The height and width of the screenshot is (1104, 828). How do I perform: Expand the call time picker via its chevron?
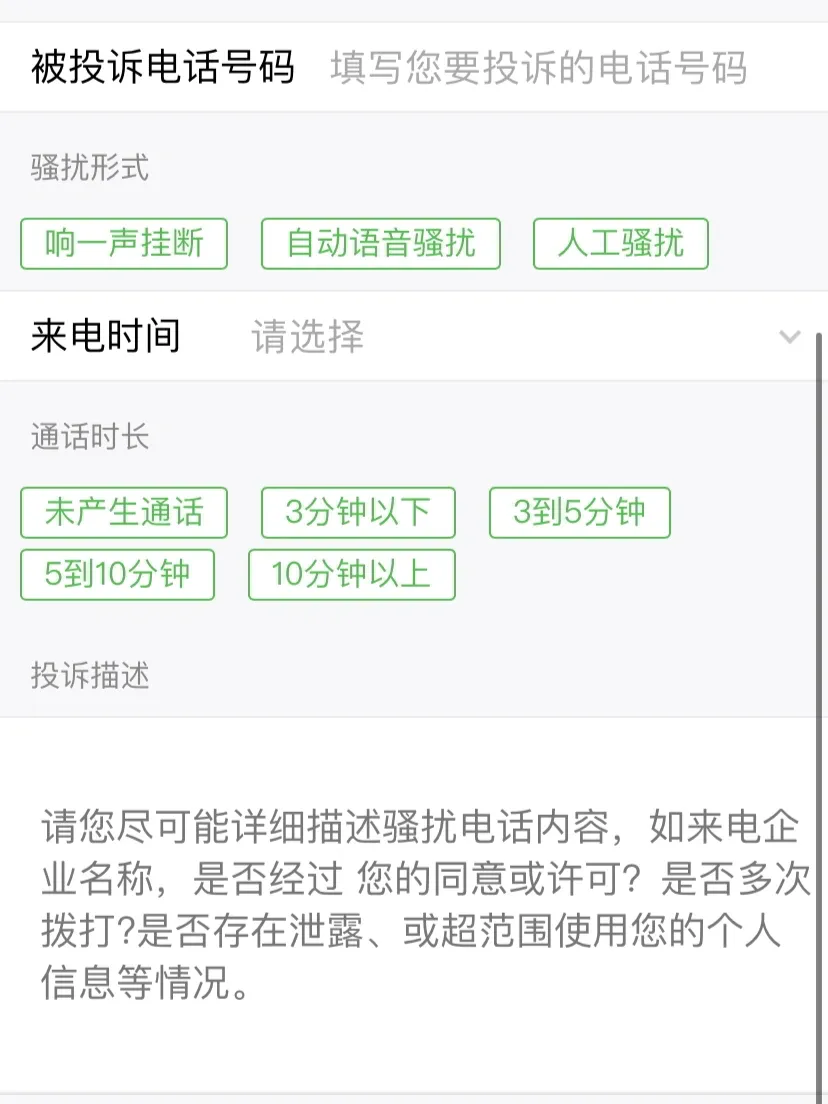tap(790, 337)
